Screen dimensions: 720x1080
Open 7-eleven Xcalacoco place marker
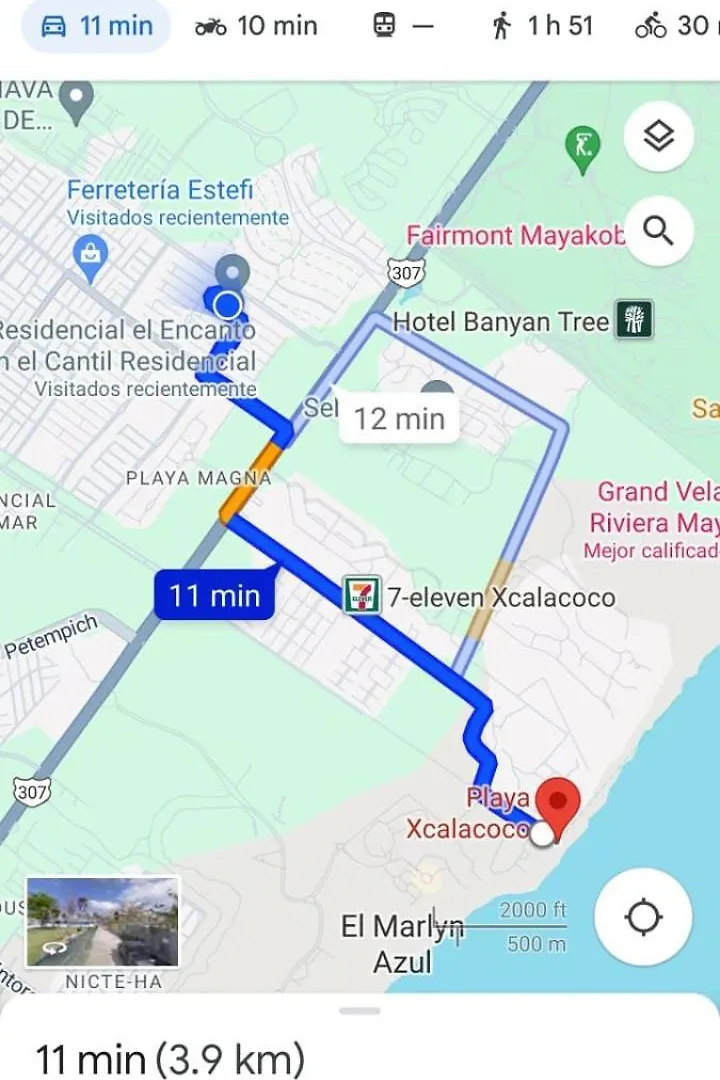tap(362, 595)
